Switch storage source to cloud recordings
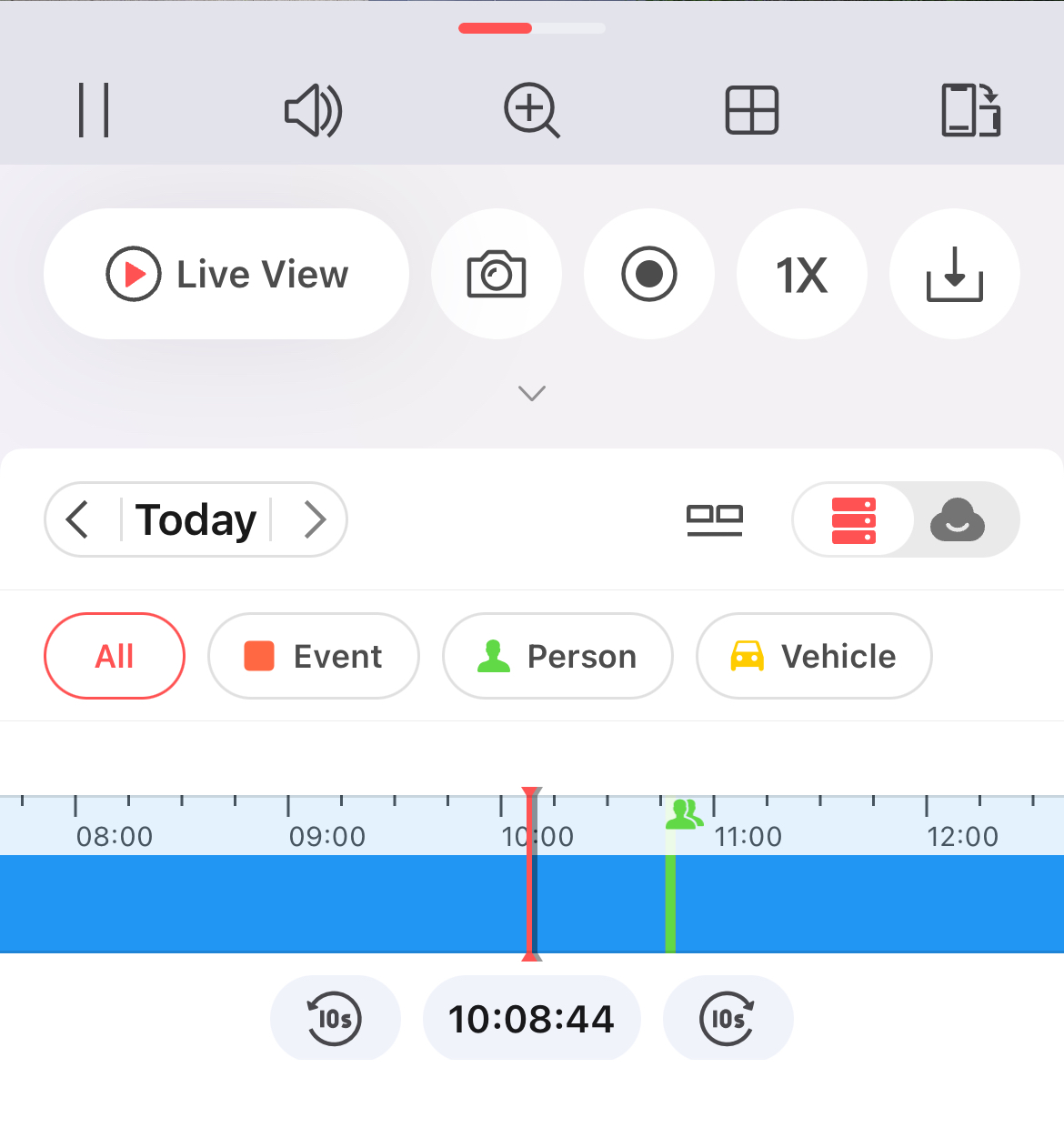Image resolution: width=1064 pixels, height=1148 pixels. coord(958,519)
